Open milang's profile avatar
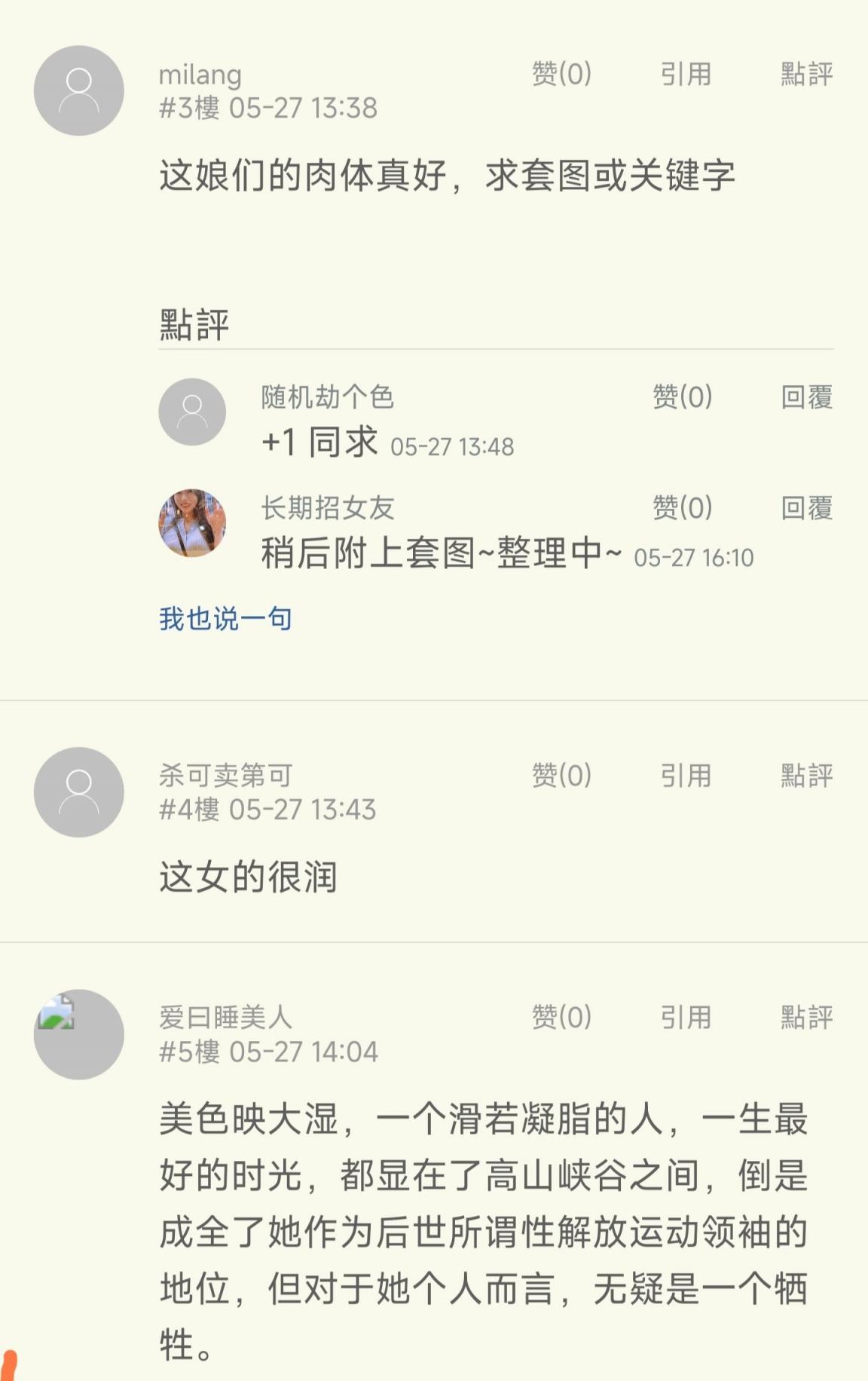This screenshot has width=868, height=1381. click(79, 90)
